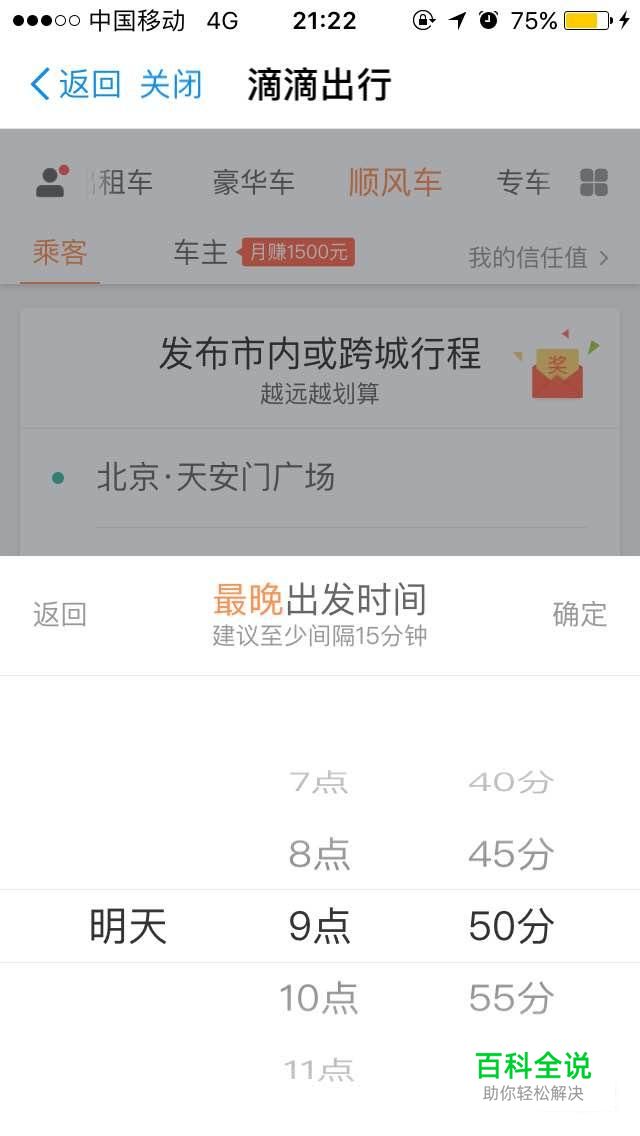Image resolution: width=640 pixels, height=1136 pixels.
Task: Select 8点 in the hour wheel
Action: (x=320, y=853)
